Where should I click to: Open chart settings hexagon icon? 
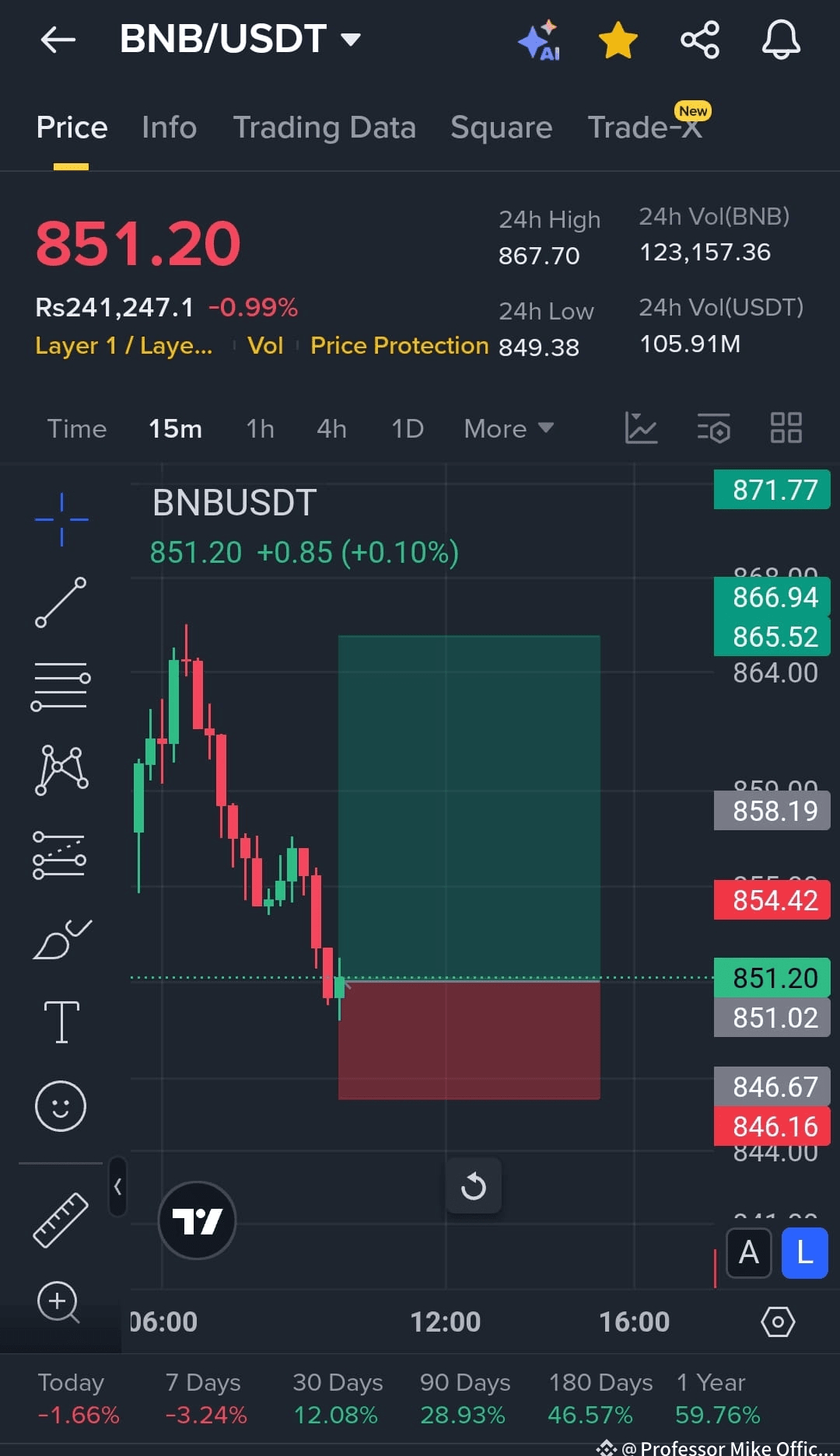[x=778, y=1322]
